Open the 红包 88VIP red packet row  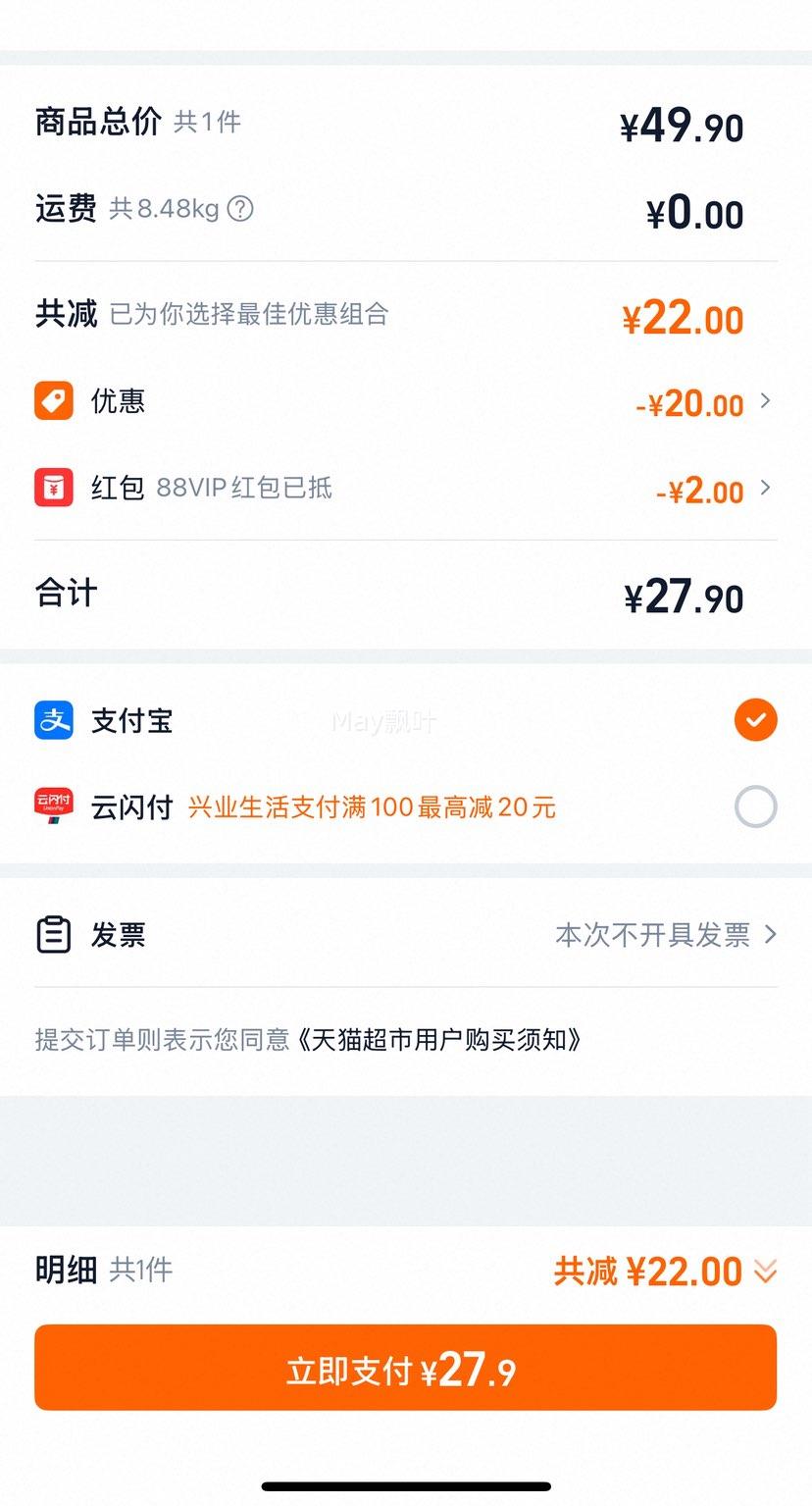click(406, 489)
